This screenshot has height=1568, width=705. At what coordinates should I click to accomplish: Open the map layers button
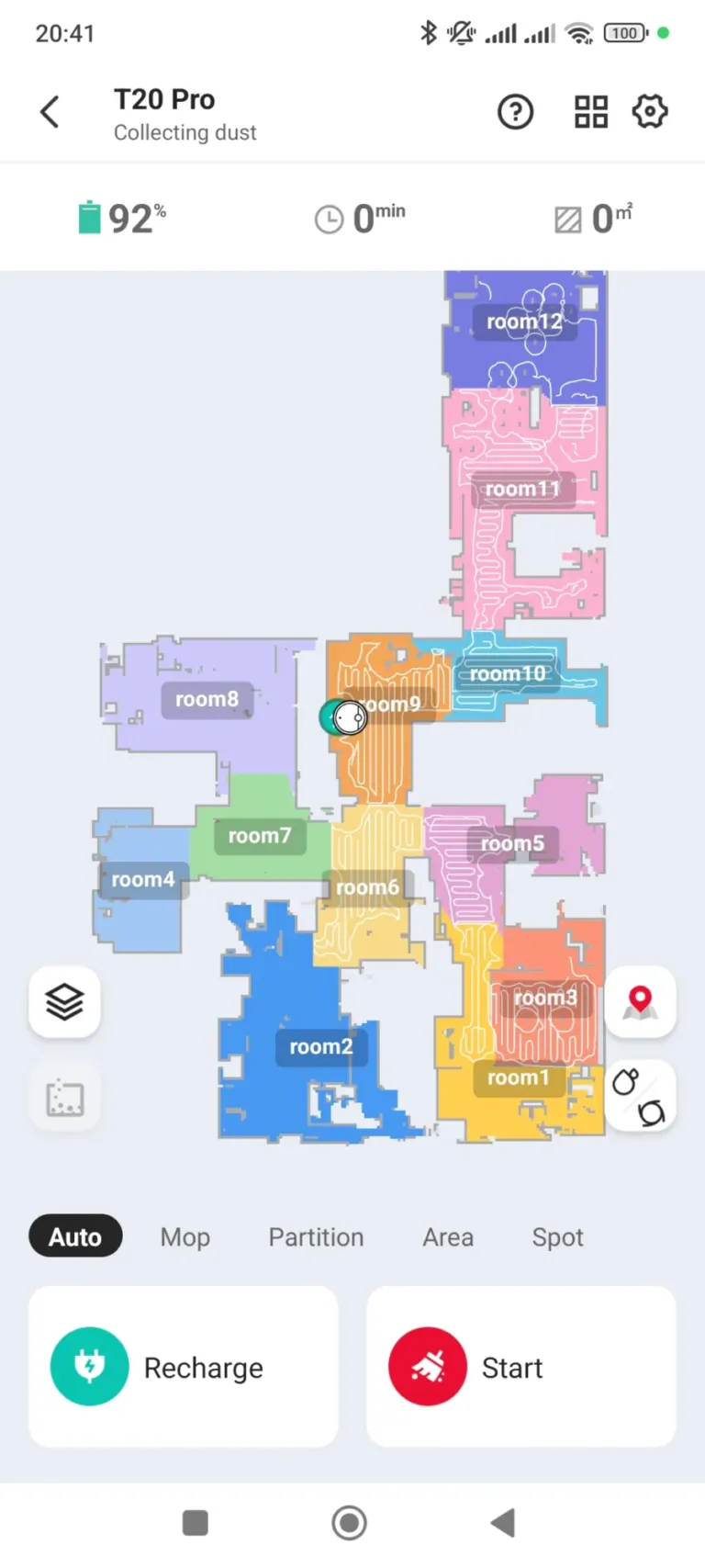pos(64,1001)
